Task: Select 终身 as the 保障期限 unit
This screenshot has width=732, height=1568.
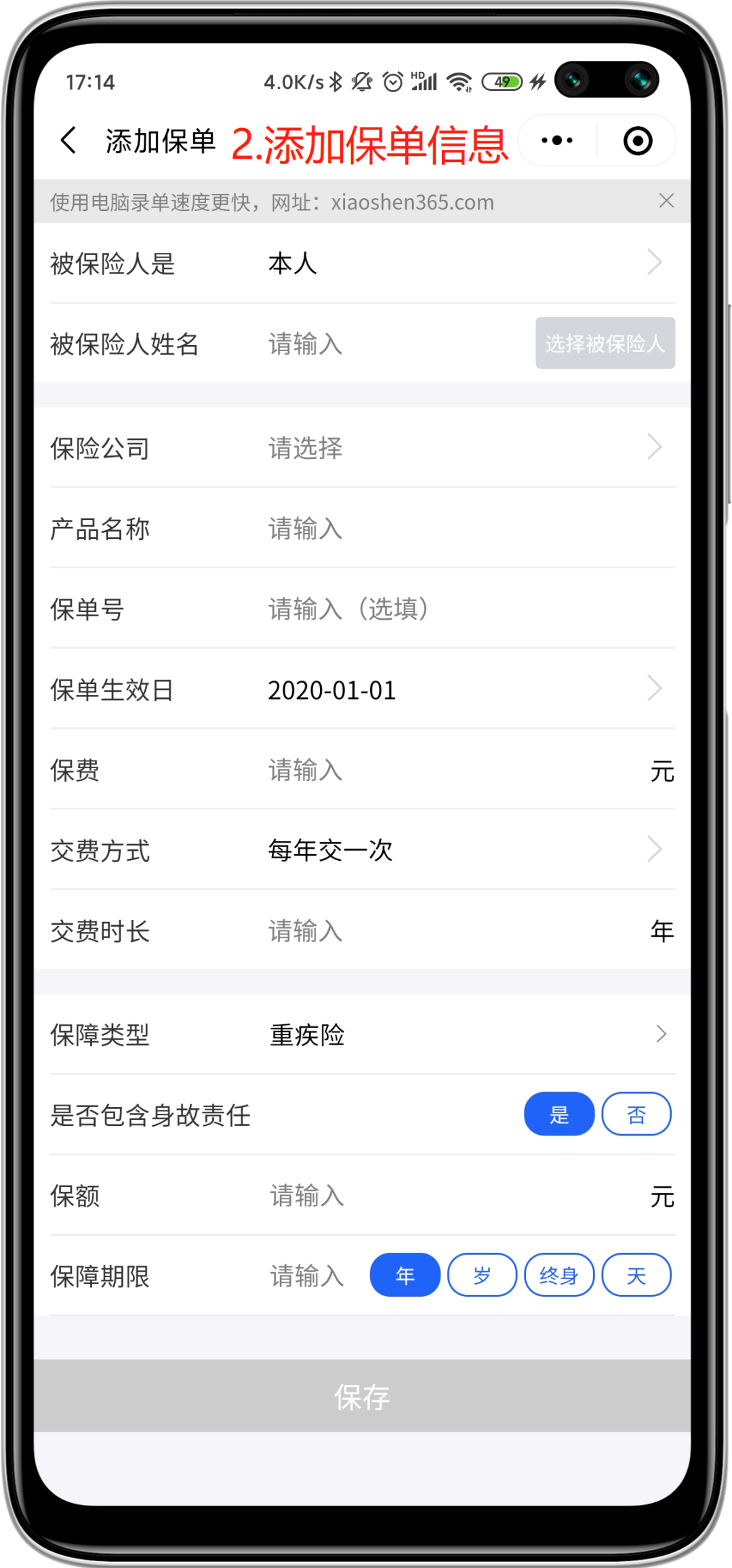Action: 559,1275
